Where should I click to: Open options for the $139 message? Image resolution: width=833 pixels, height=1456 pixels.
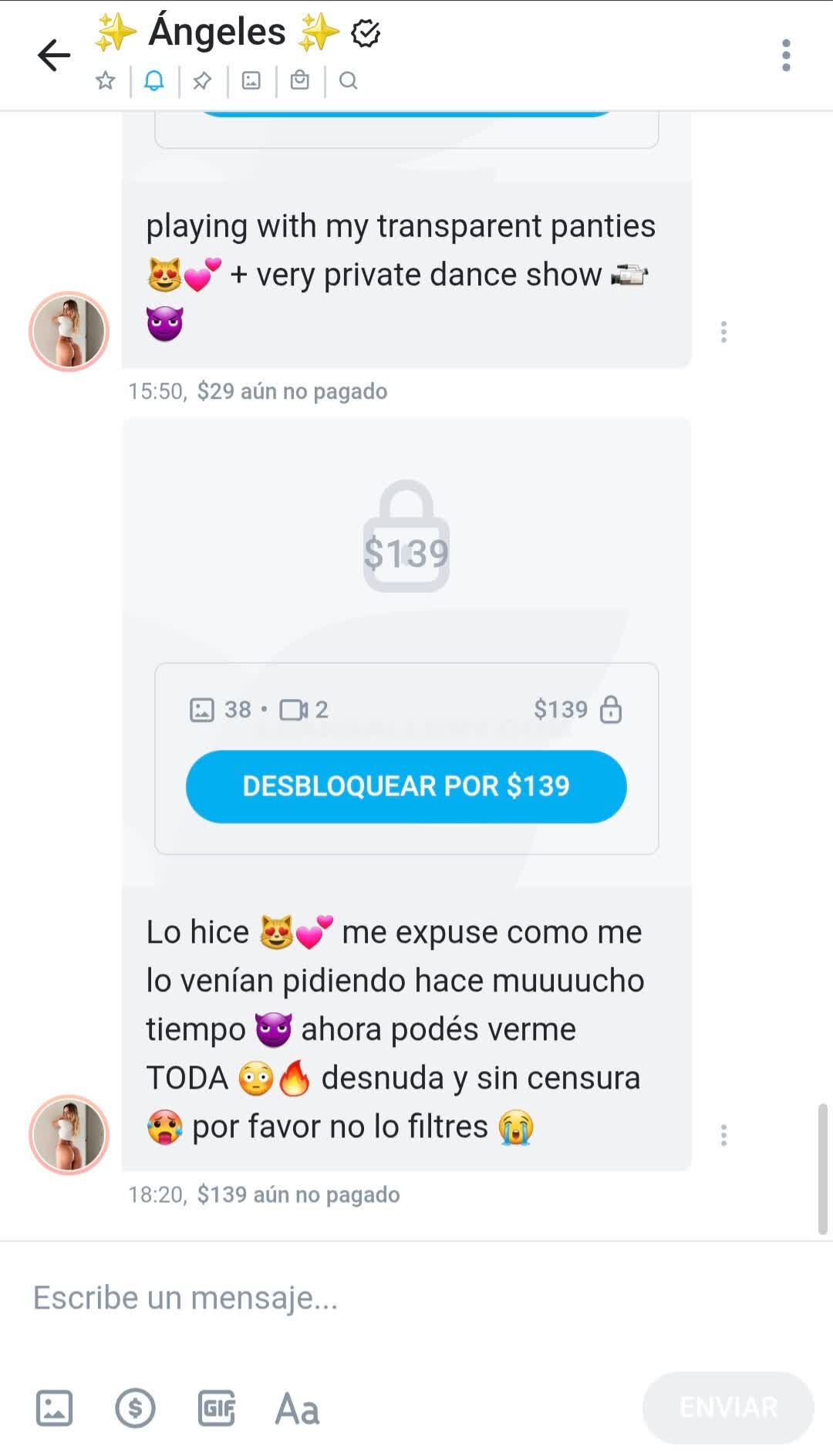point(723,1135)
